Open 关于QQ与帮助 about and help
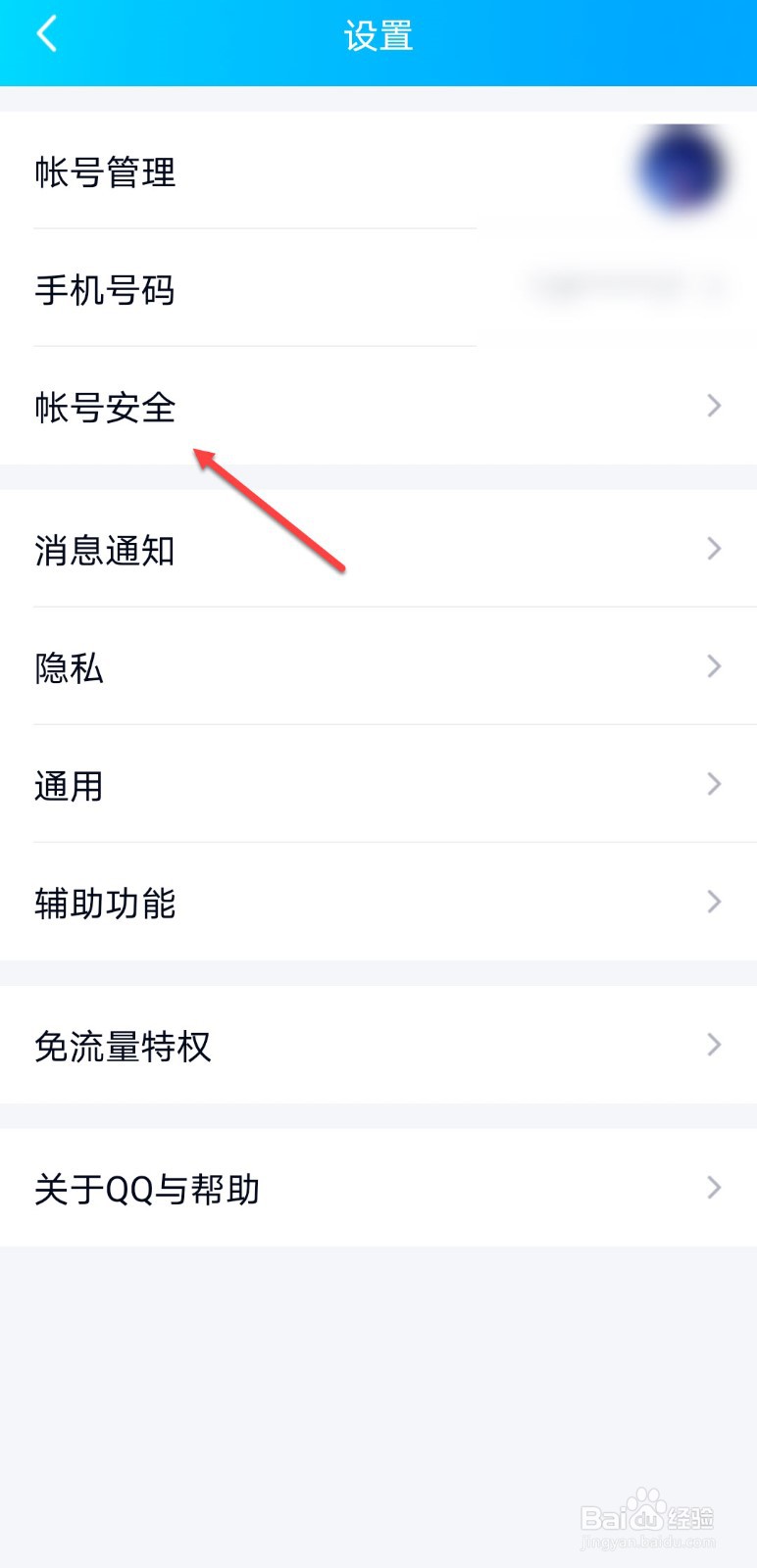Screen dimensions: 757x1568 point(145,1188)
